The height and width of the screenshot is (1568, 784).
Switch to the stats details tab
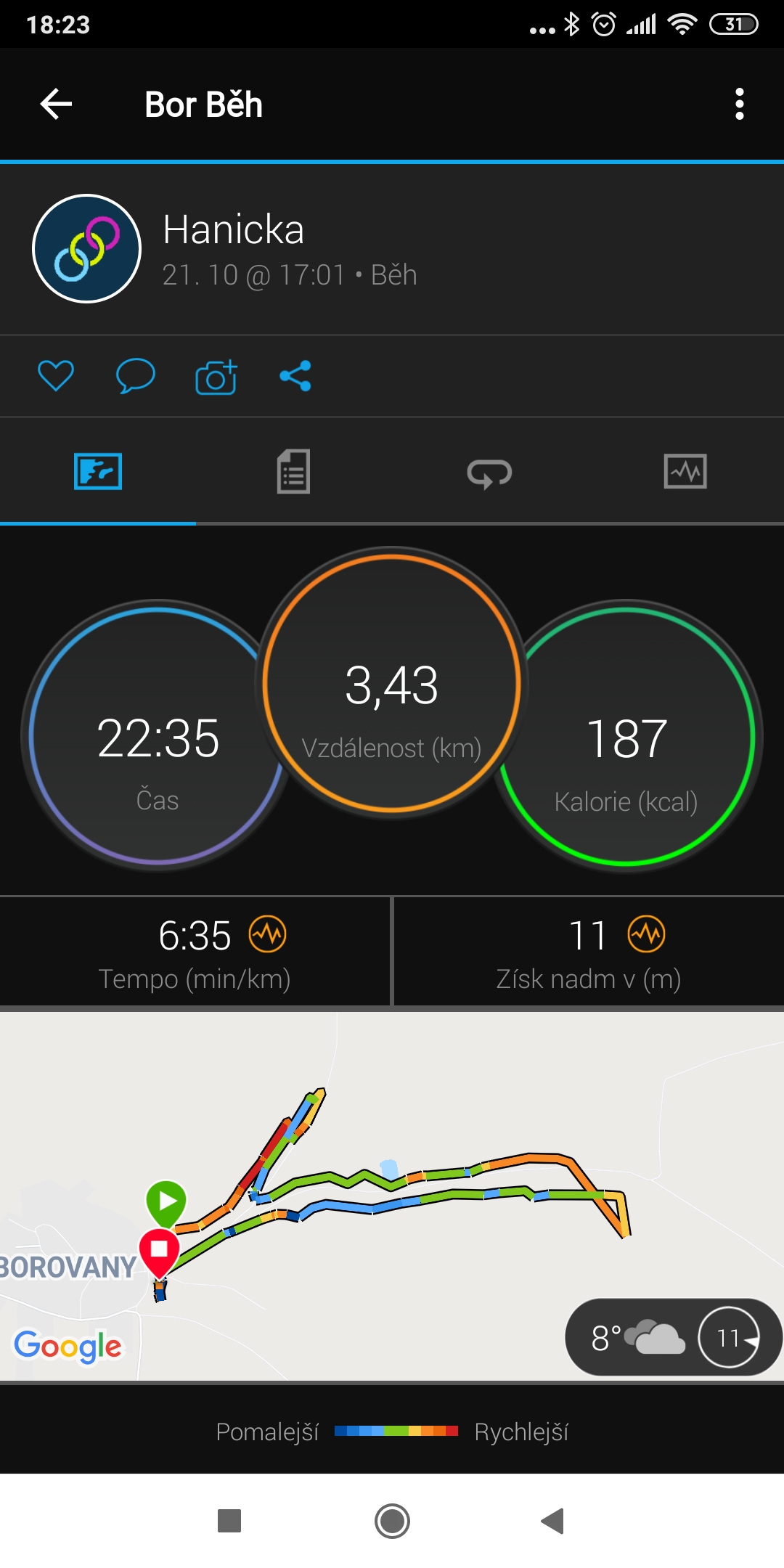[x=293, y=472]
